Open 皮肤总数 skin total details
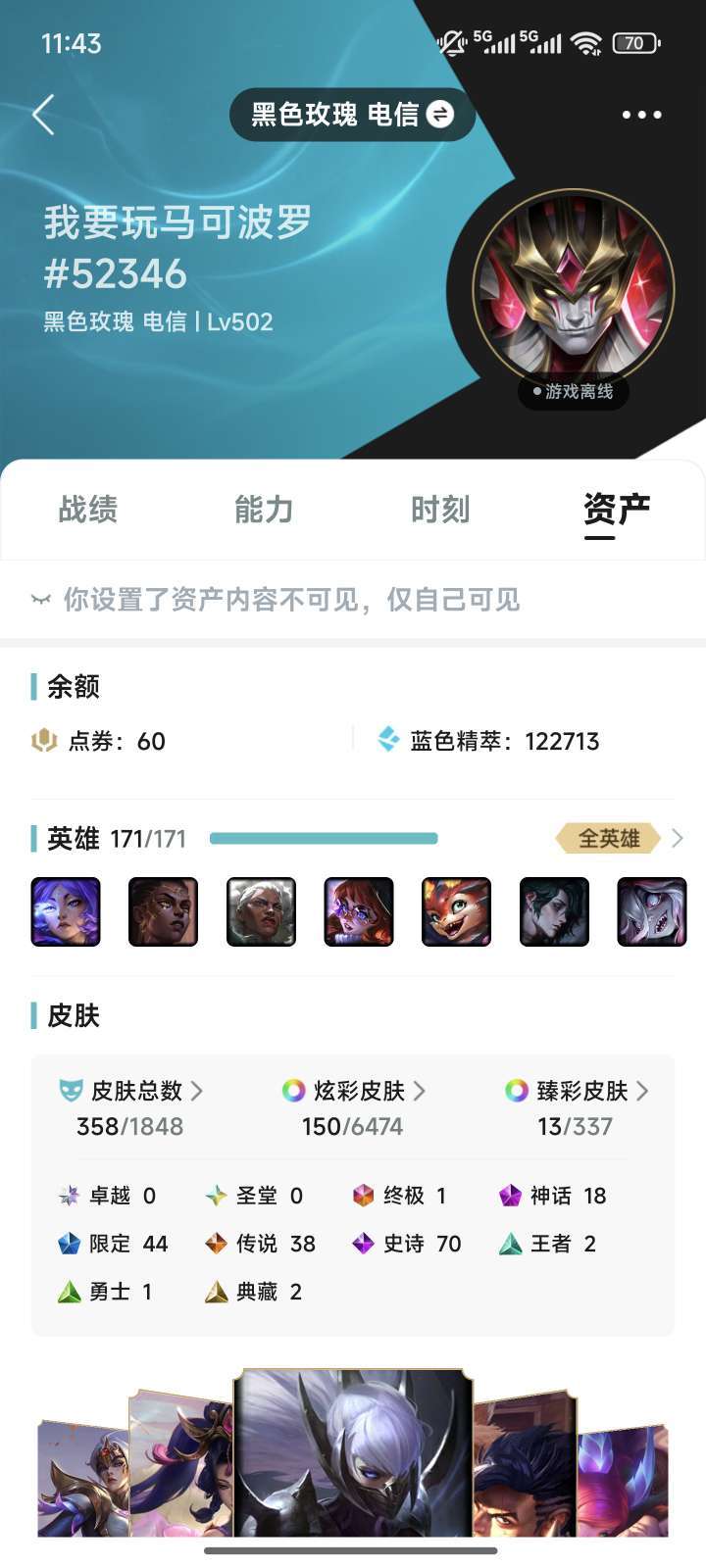Viewport: 706px width, 1568px height. [131, 1091]
